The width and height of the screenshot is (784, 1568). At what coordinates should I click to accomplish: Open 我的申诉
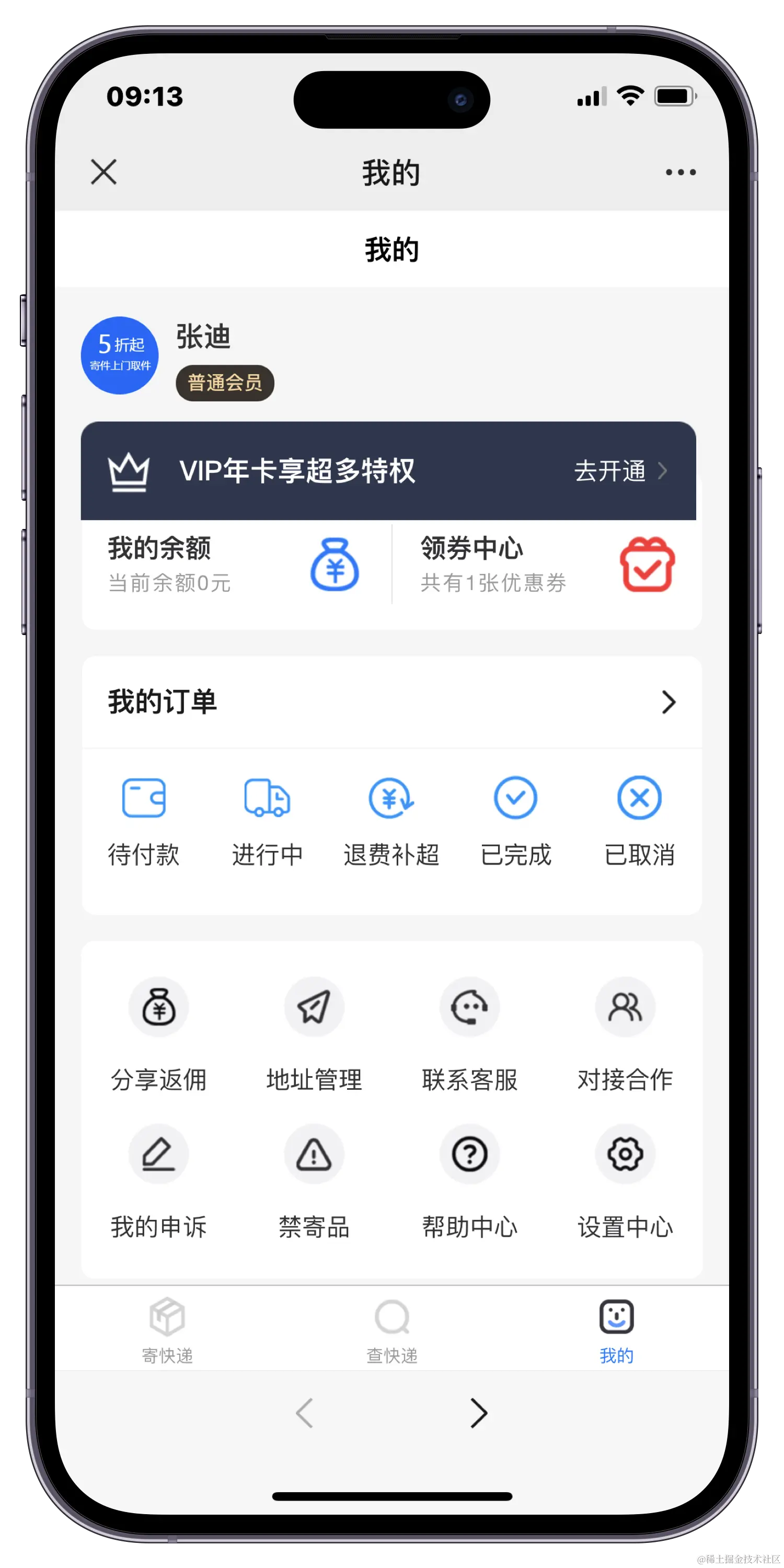tap(159, 1180)
